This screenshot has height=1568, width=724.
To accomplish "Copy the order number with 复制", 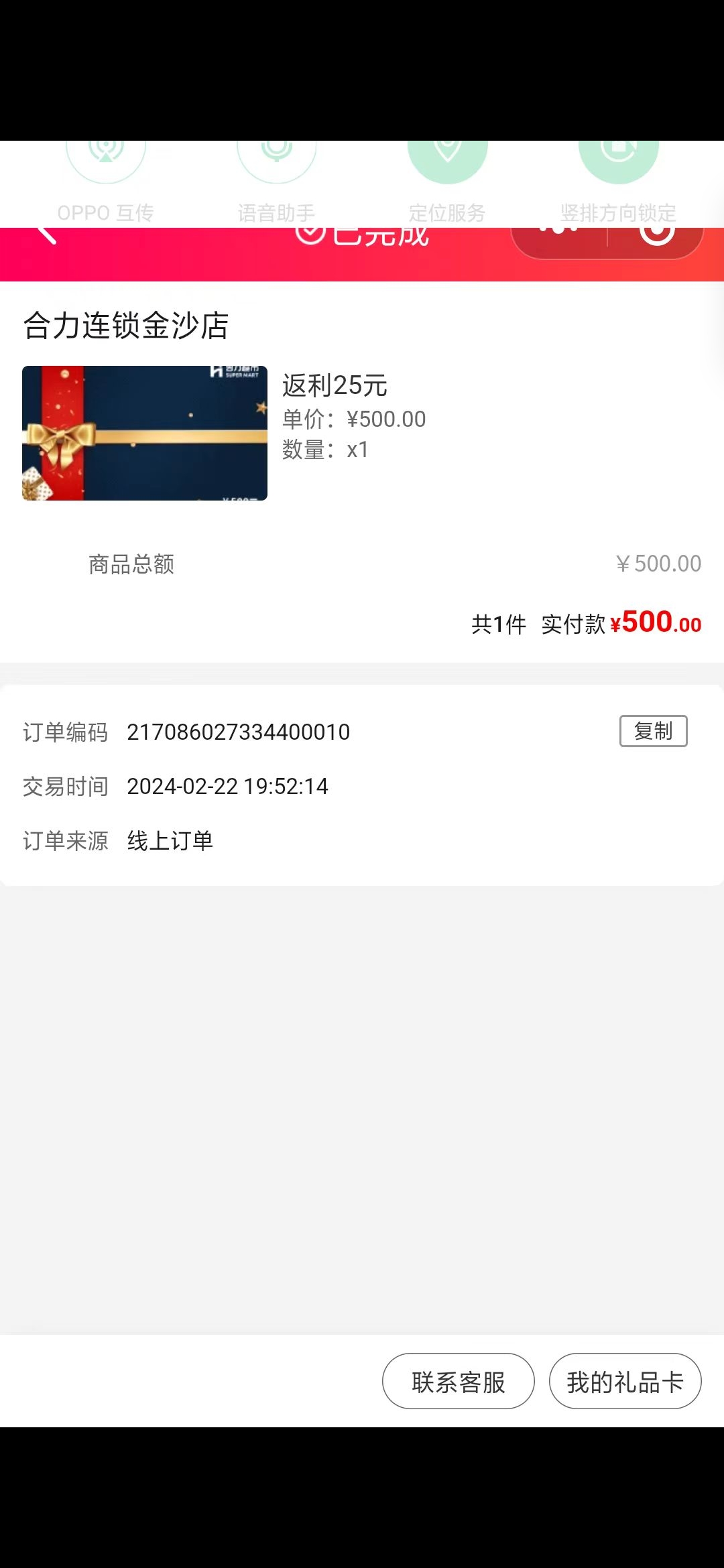I will coord(653,731).
